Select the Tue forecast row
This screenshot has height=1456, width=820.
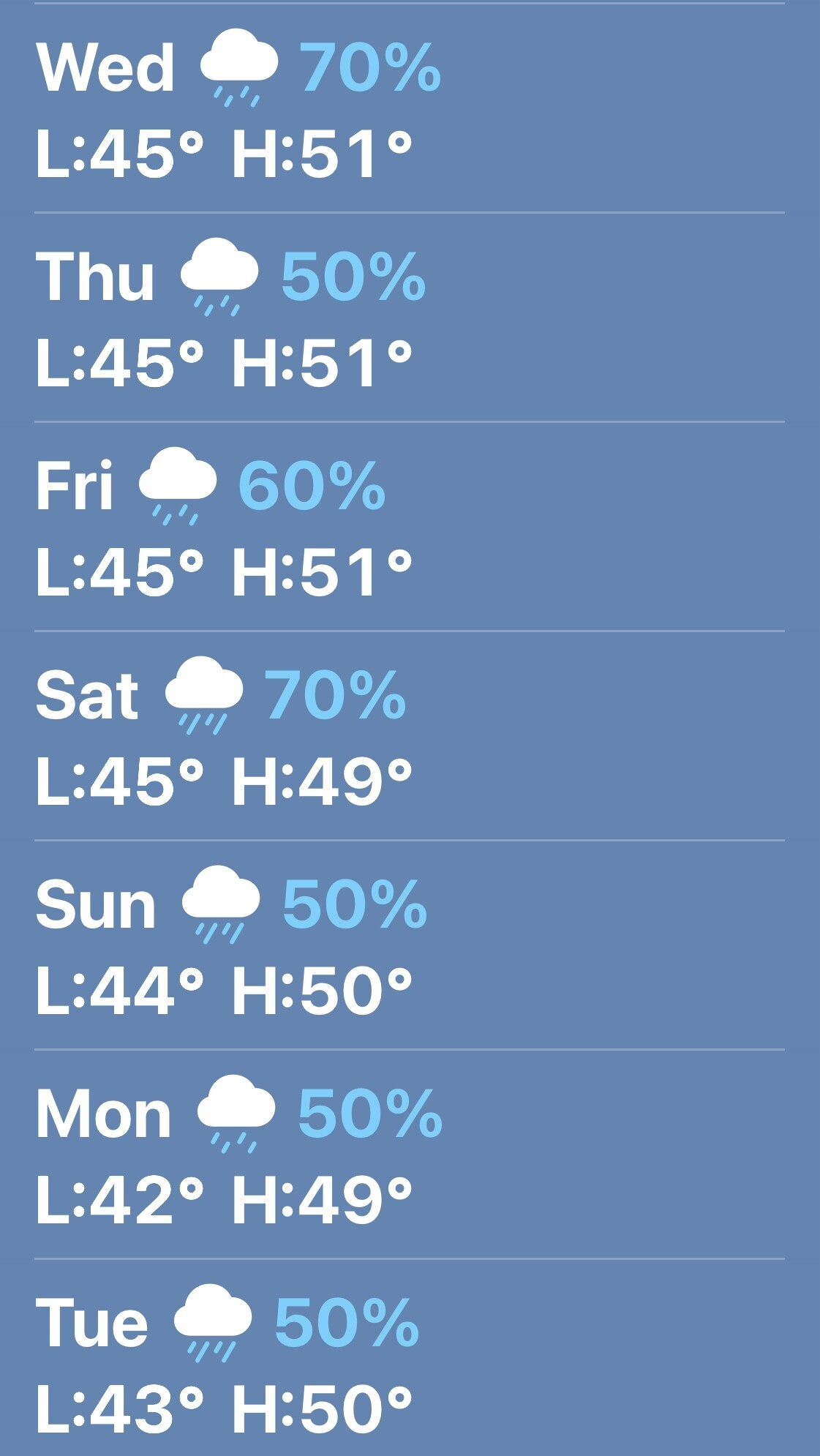(x=410, y=1362)
